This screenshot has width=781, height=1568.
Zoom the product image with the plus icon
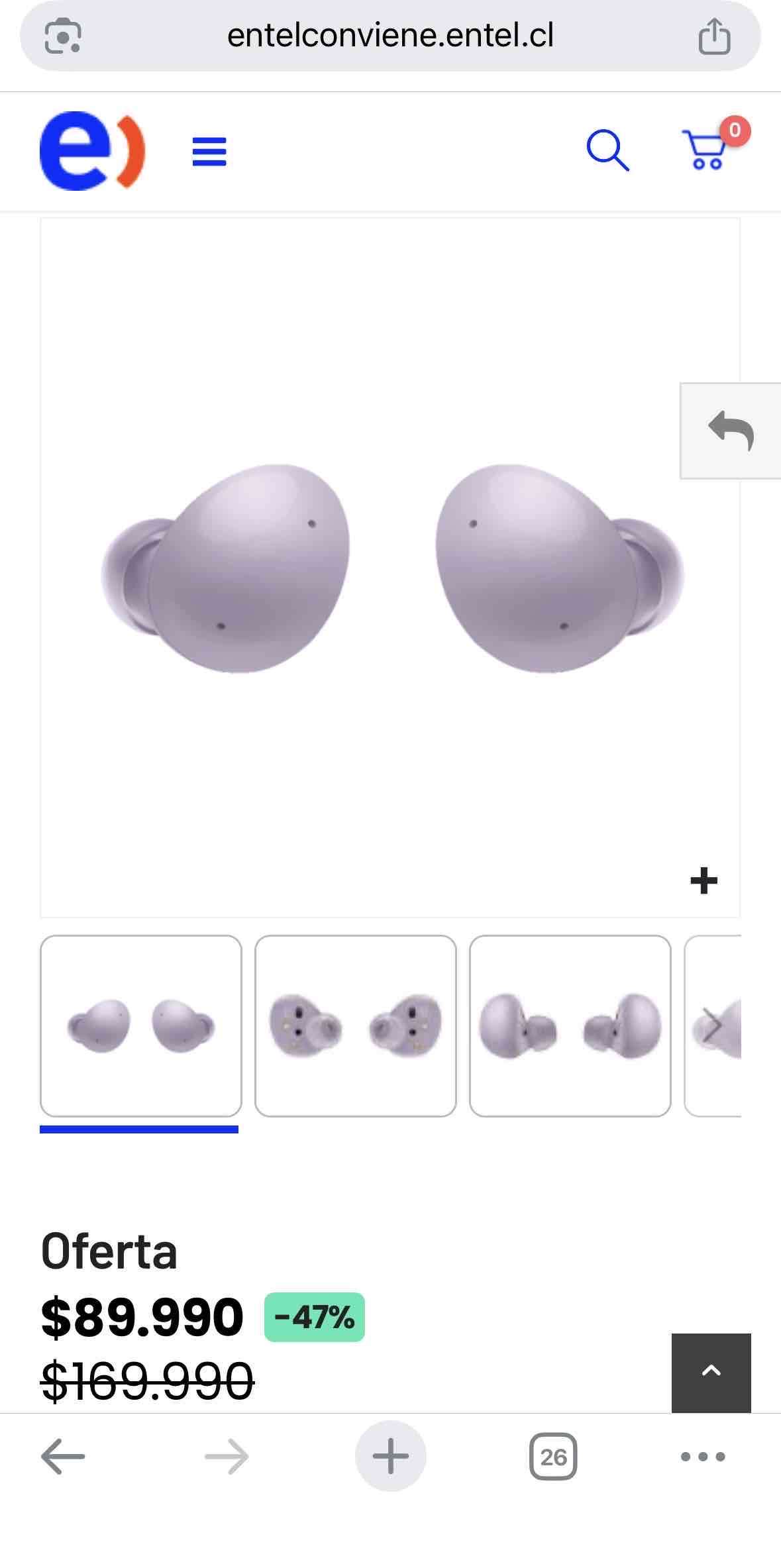coord(703,880)
